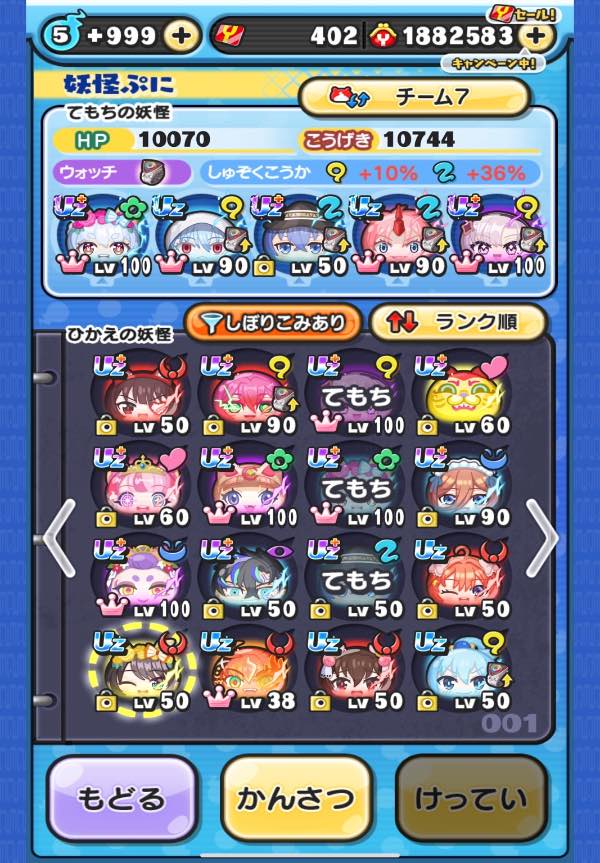
Task: Go to next page with right arrow
Action: pos(540,538)
